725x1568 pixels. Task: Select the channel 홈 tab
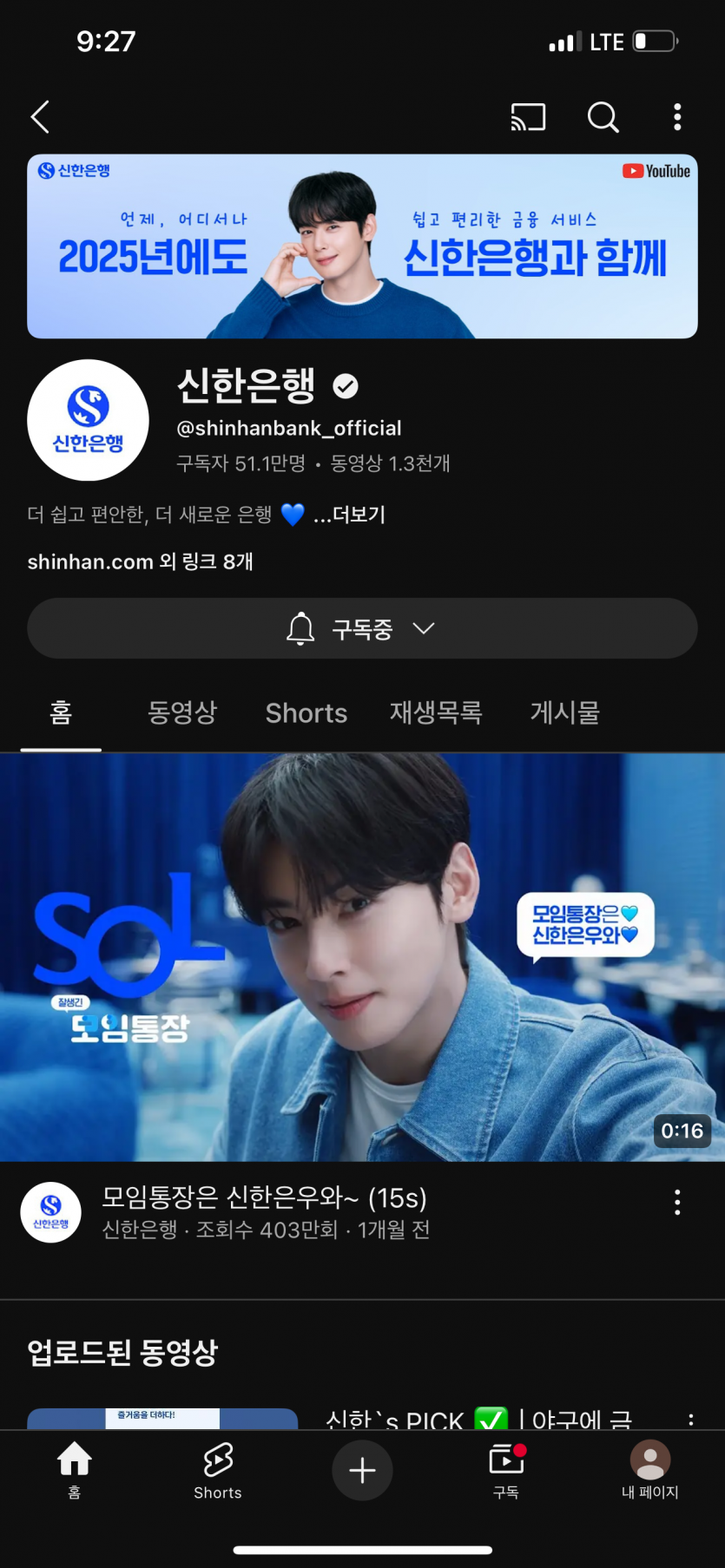point(61,712)
